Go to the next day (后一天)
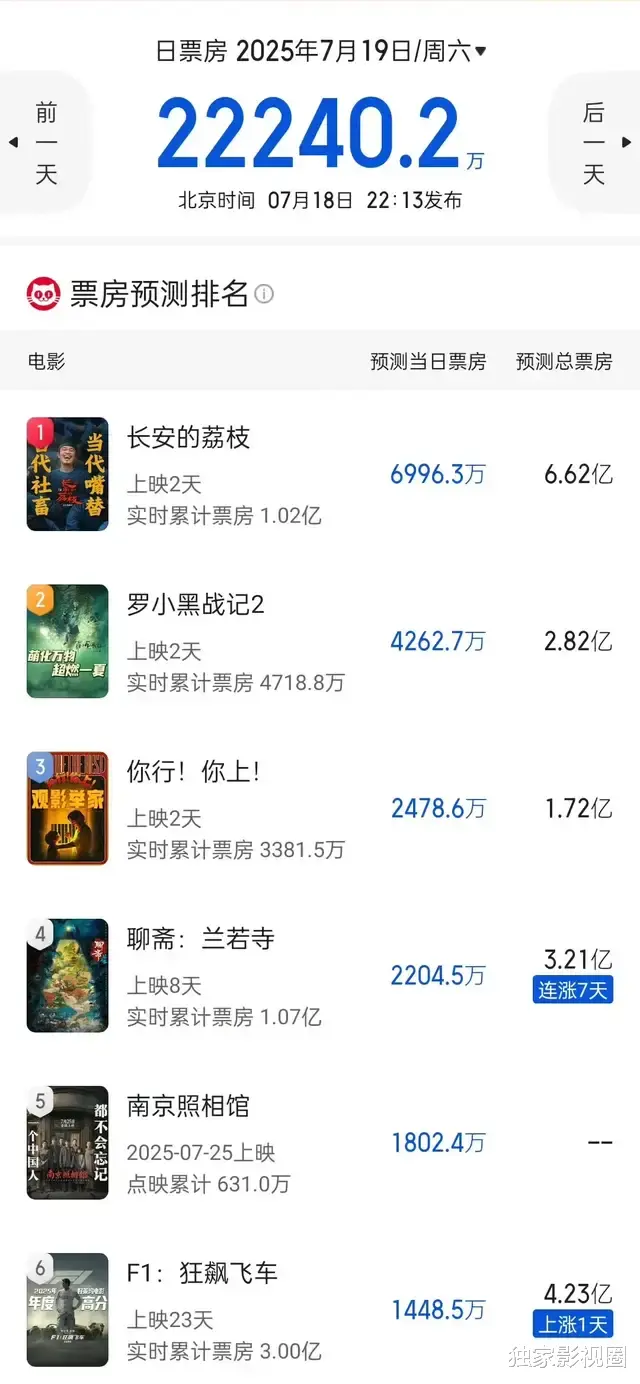 click(x=596, y=142)
